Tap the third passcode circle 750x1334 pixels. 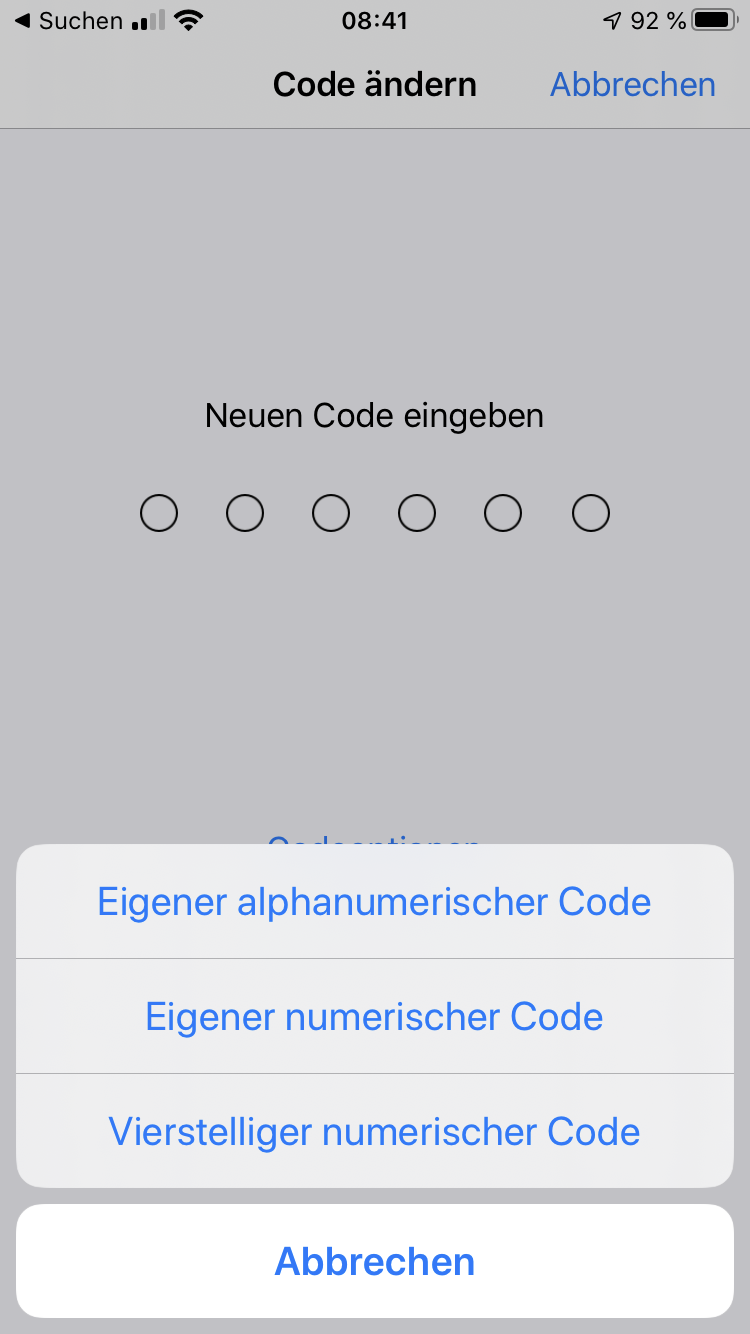coord(331,513)
